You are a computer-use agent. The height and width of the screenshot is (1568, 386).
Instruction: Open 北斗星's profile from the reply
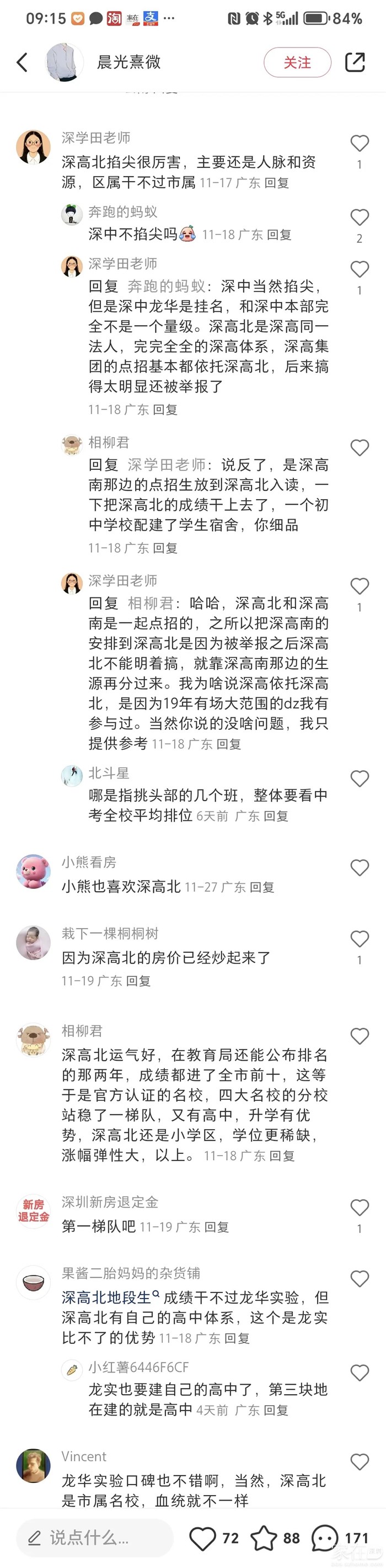tap(72, 775)
